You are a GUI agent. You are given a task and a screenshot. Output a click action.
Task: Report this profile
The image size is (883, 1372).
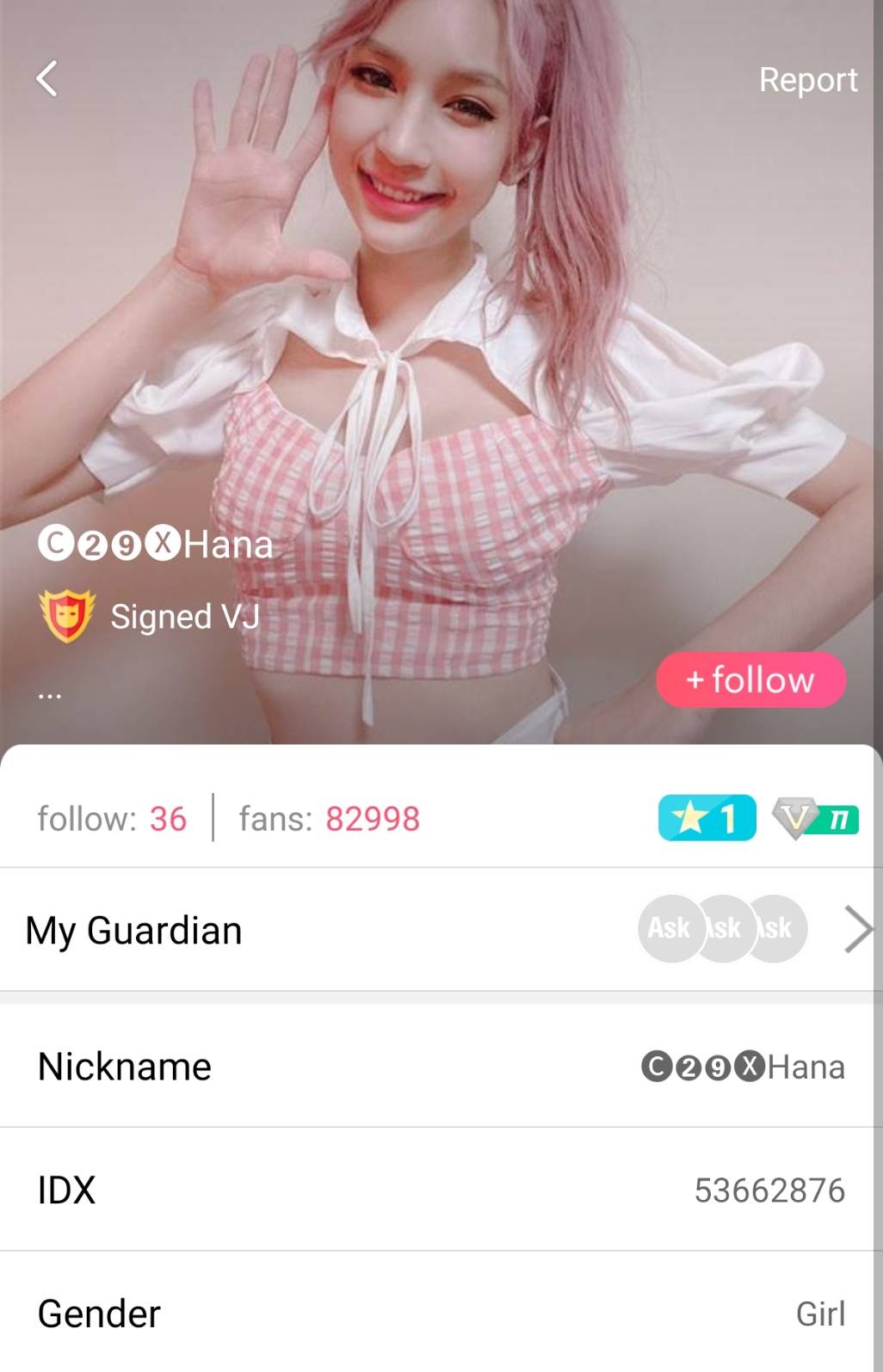807,80
